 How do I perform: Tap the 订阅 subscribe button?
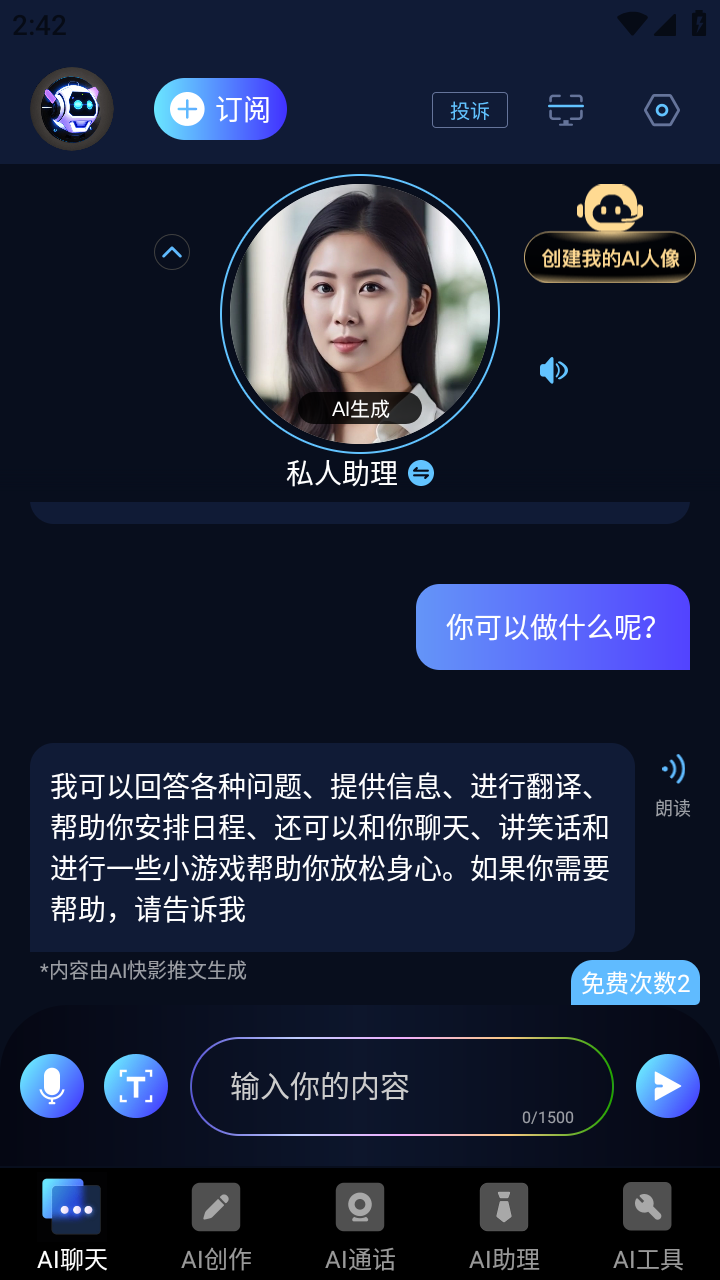tap(220, 109)
